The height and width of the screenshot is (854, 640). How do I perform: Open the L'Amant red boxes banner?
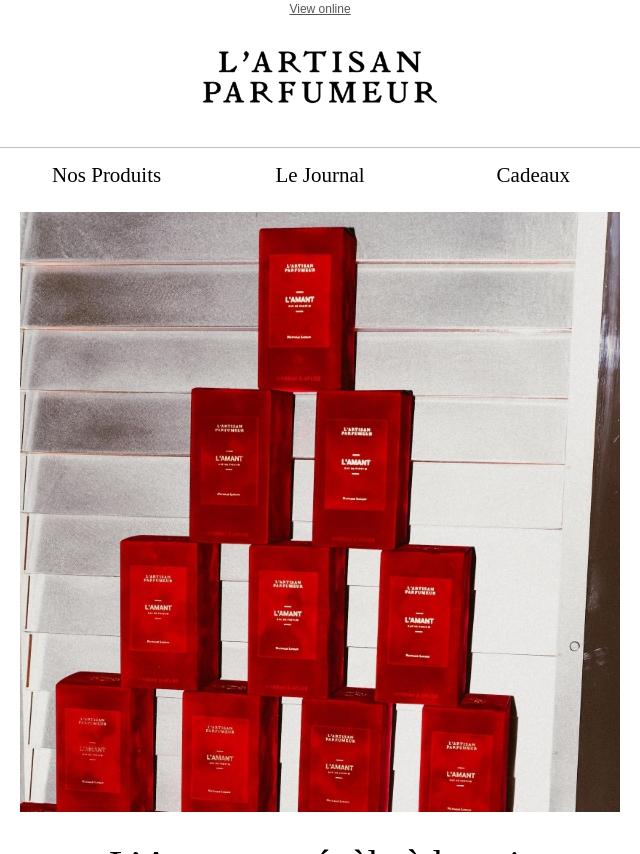click(320, 511)
